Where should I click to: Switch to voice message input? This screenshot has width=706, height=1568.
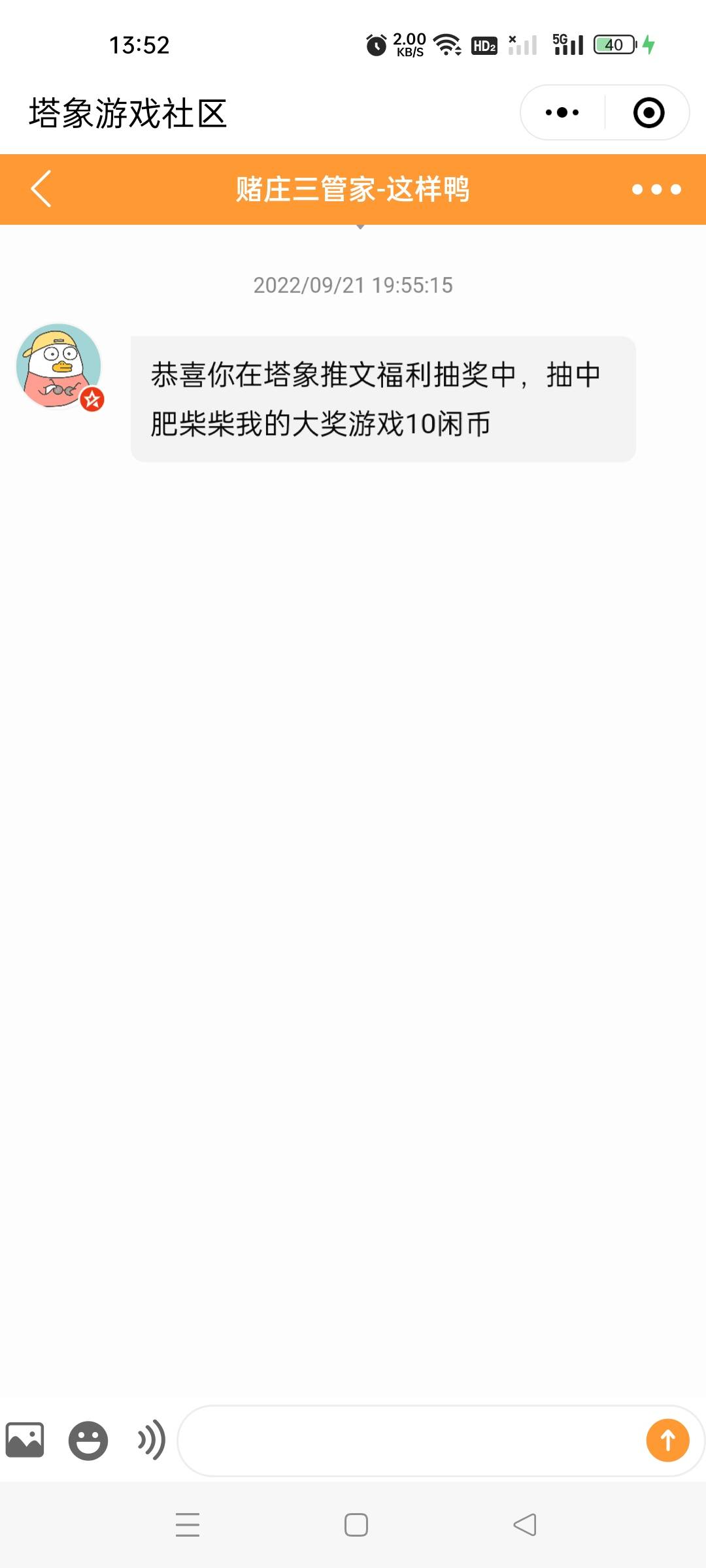pos(151,1440)
